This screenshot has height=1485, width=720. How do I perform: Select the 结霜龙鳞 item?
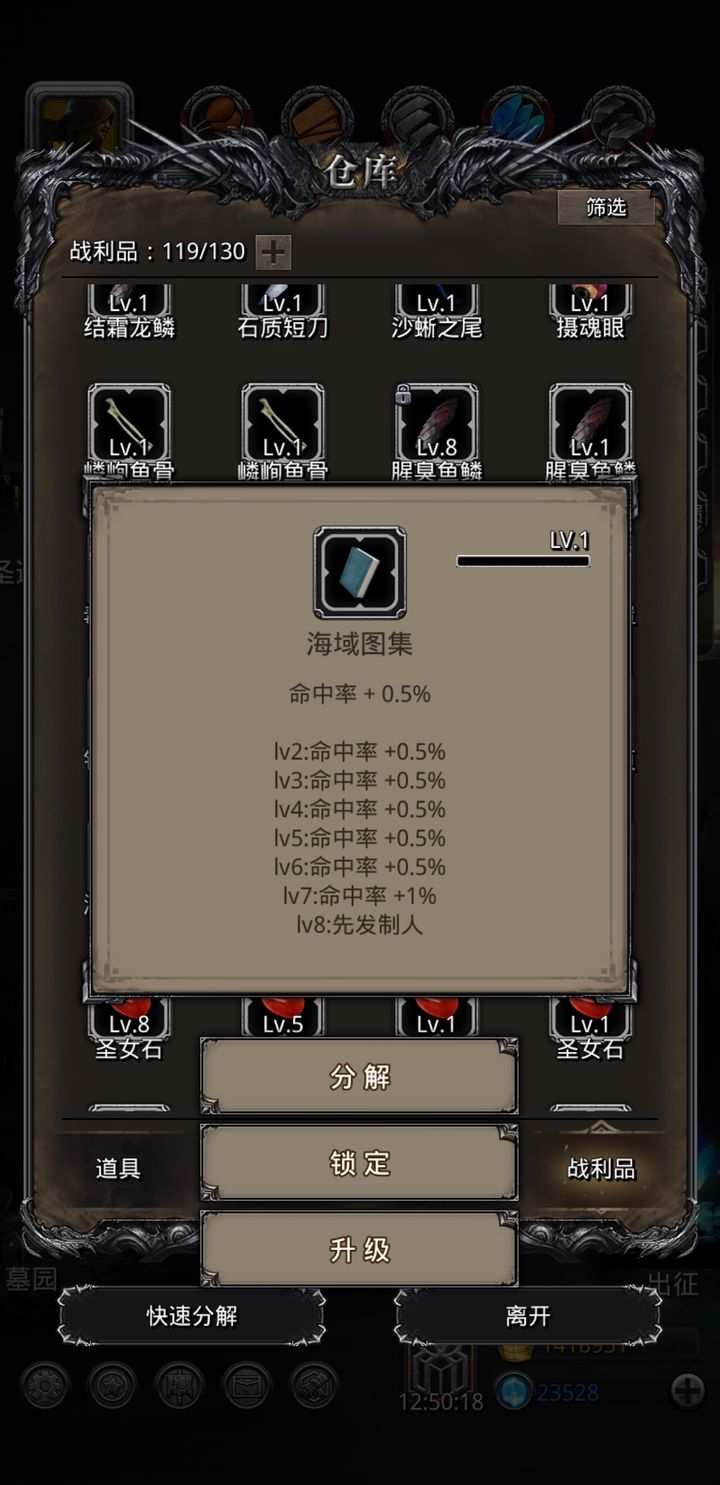click(x=129, y=308)
